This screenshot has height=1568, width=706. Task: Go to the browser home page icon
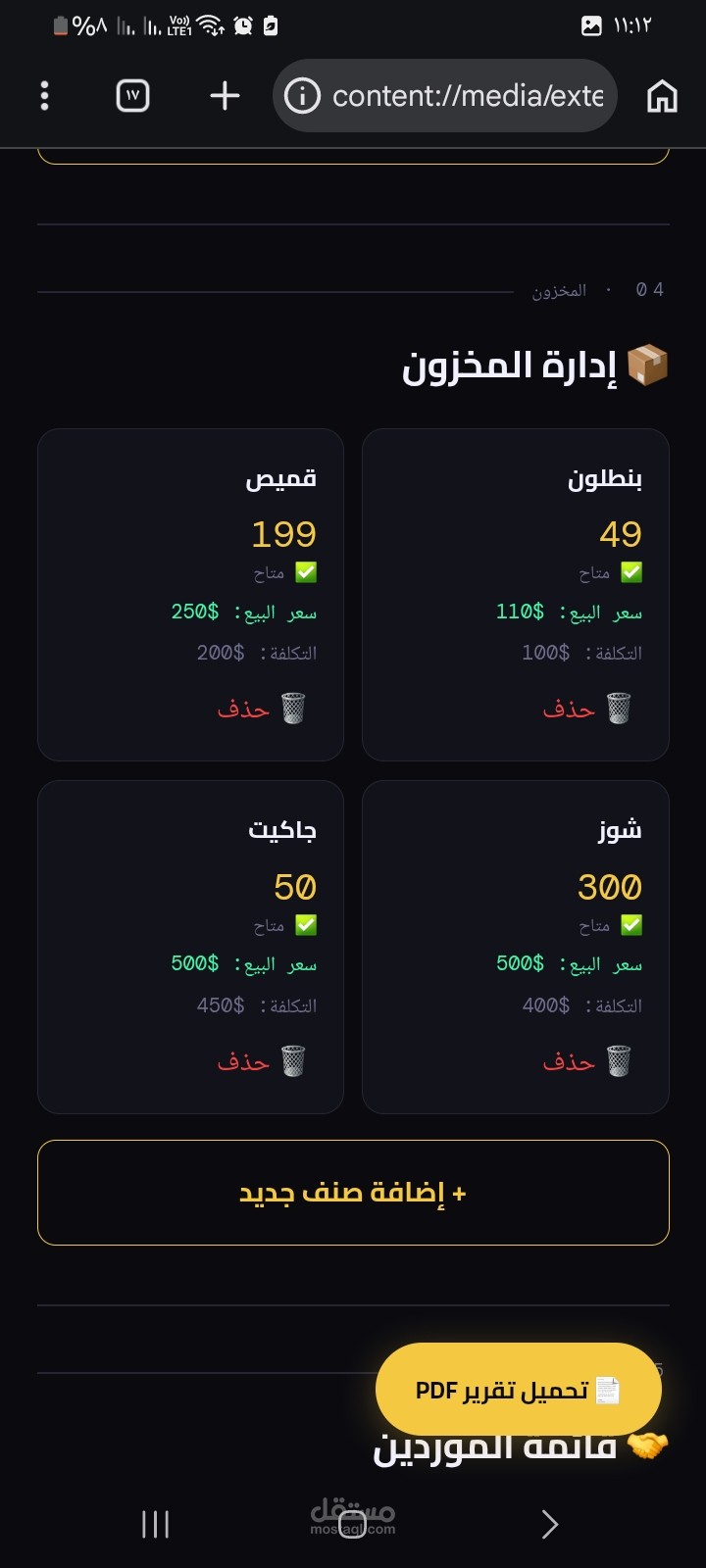coord(662,96)
